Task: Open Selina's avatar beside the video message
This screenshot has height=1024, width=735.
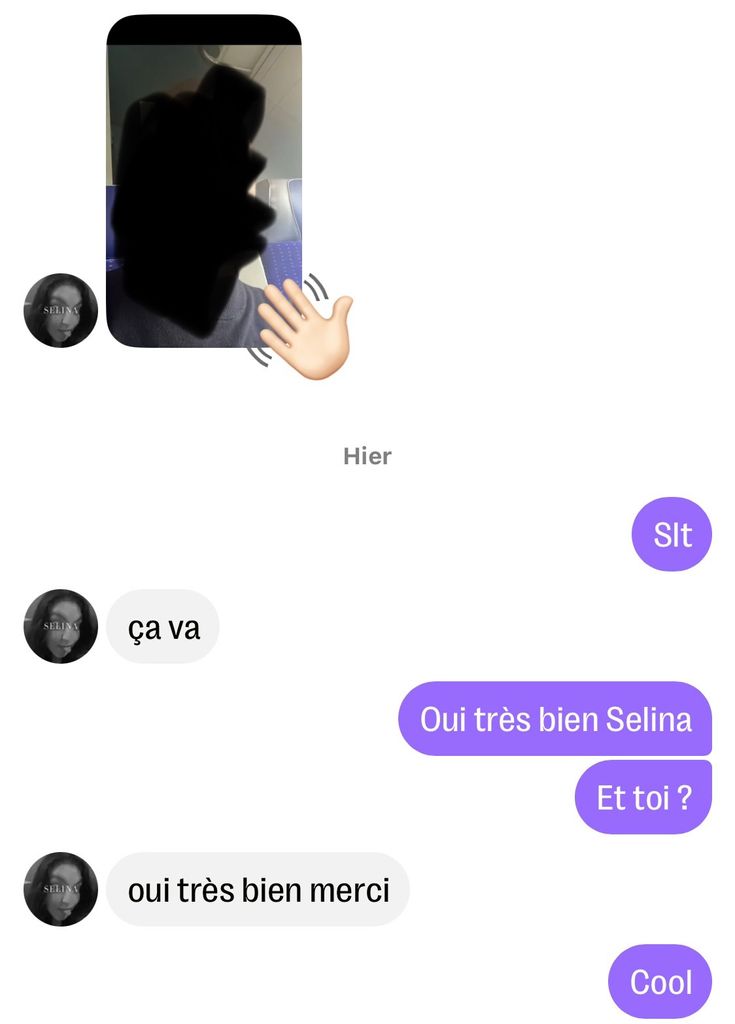Action: point(60,310)
